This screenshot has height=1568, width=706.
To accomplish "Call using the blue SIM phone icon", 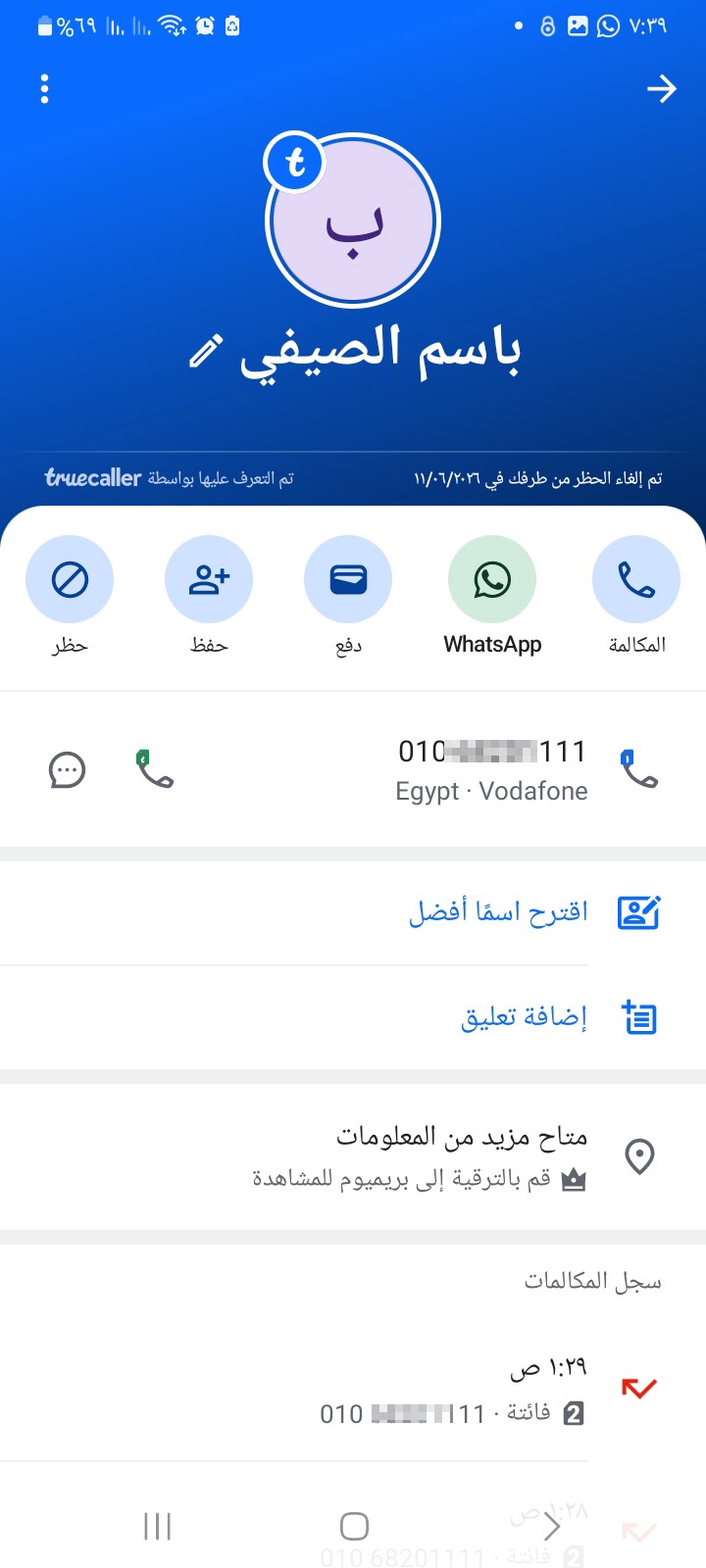I will (638, 769).
